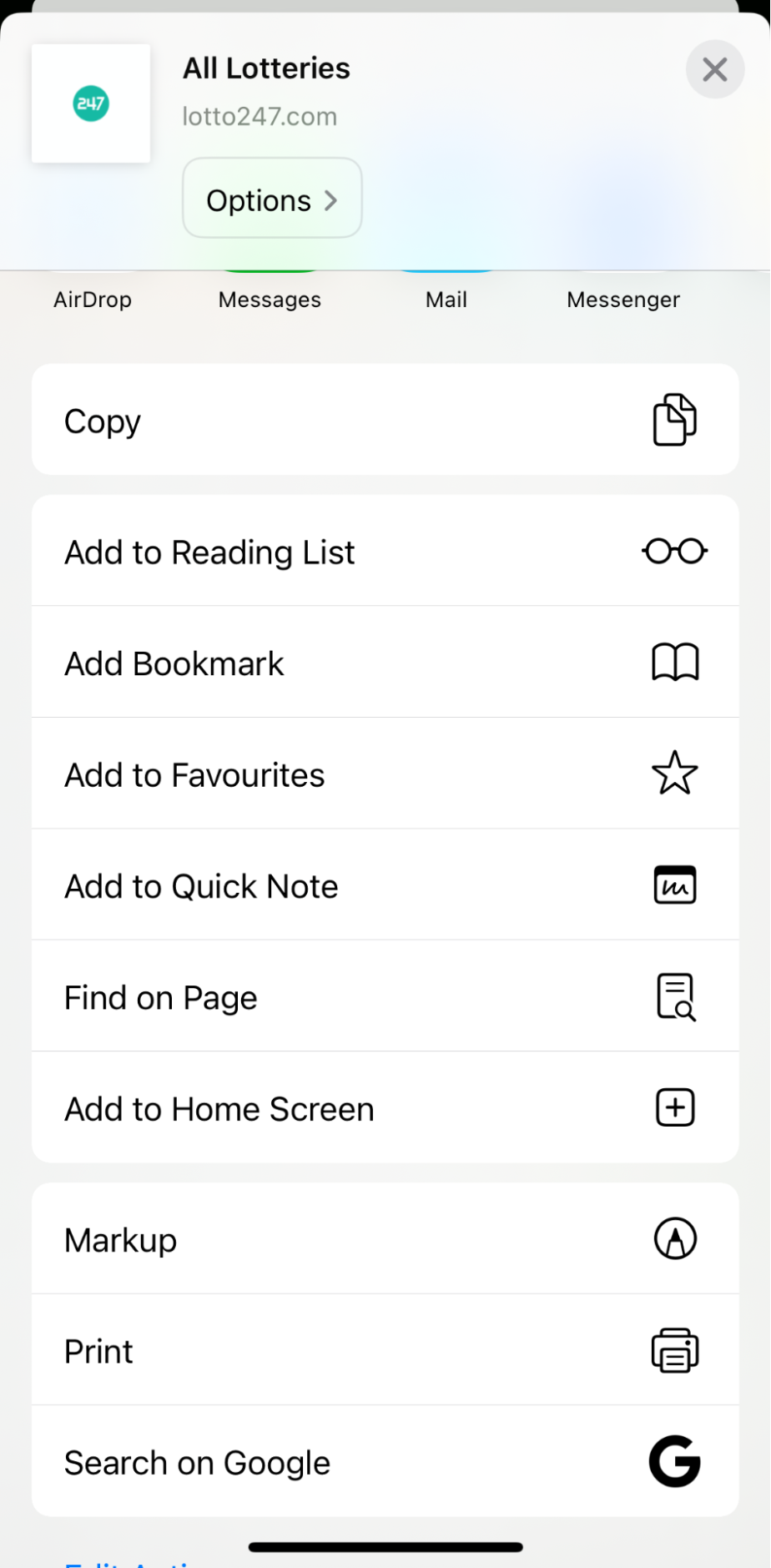Choose Add to Quick Note
Image resolution: width=771 pixels, height=1568 pixels.
(385, 885)
